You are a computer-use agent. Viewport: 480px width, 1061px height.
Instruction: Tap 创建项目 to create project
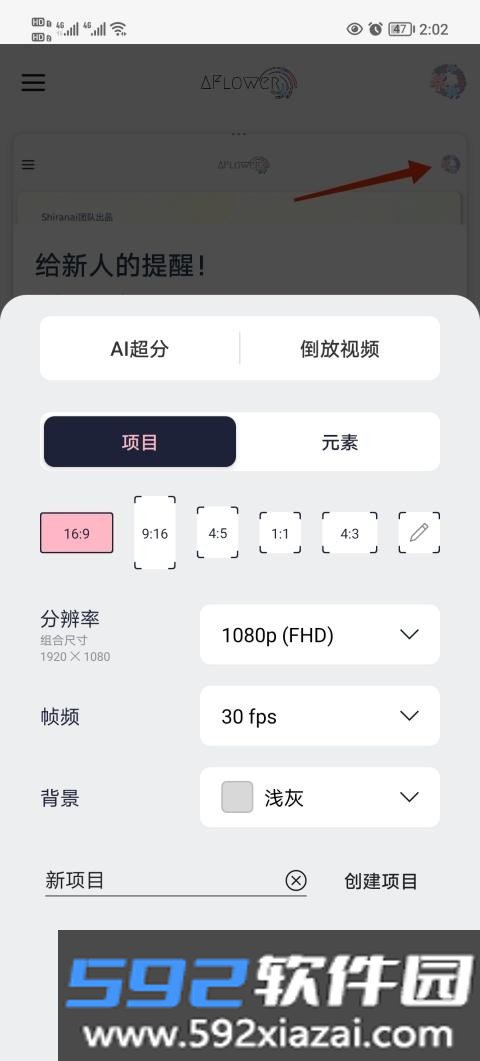381,881
